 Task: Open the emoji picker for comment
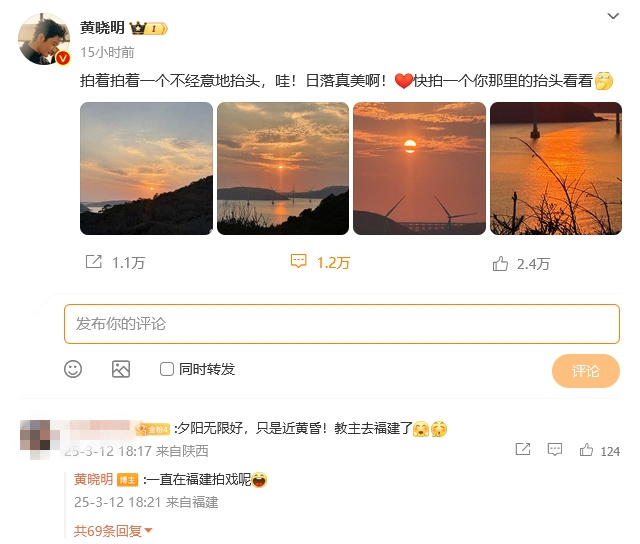pyautogui.click(x=73, y=369)
